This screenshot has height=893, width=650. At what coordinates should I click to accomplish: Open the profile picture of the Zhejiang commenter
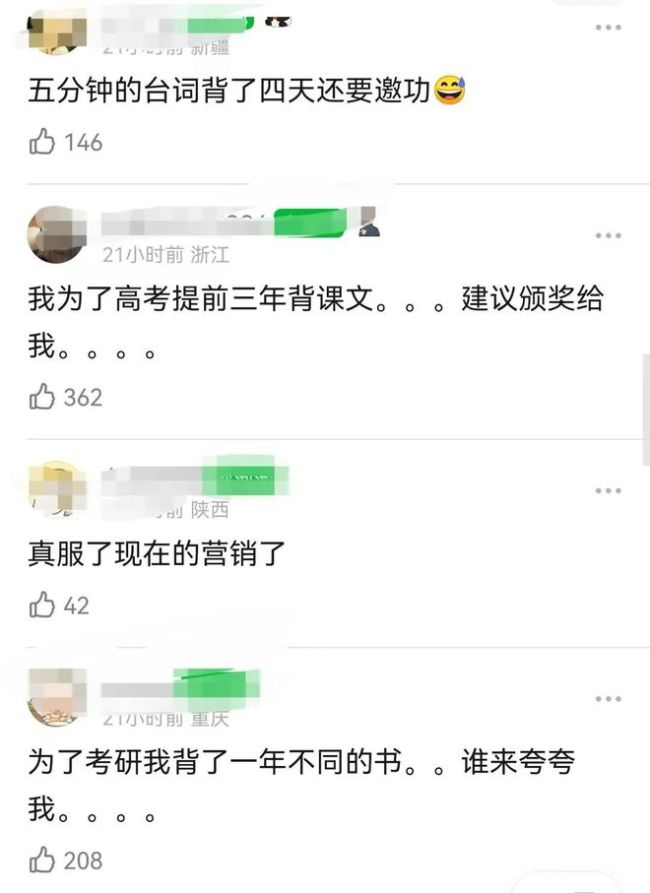click(57, 236)
